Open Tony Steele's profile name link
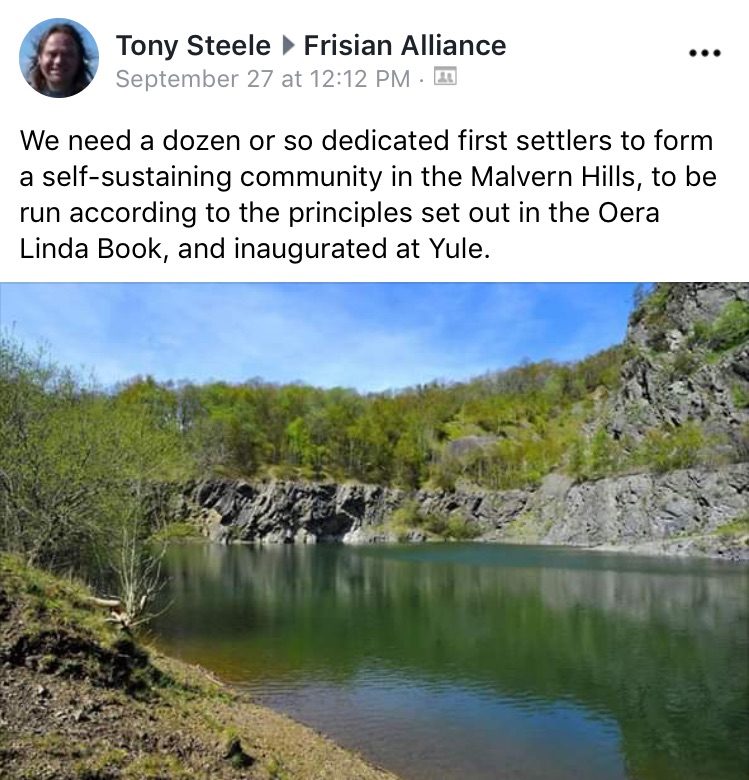Screen dimensions: 749x780 (192, 45)
